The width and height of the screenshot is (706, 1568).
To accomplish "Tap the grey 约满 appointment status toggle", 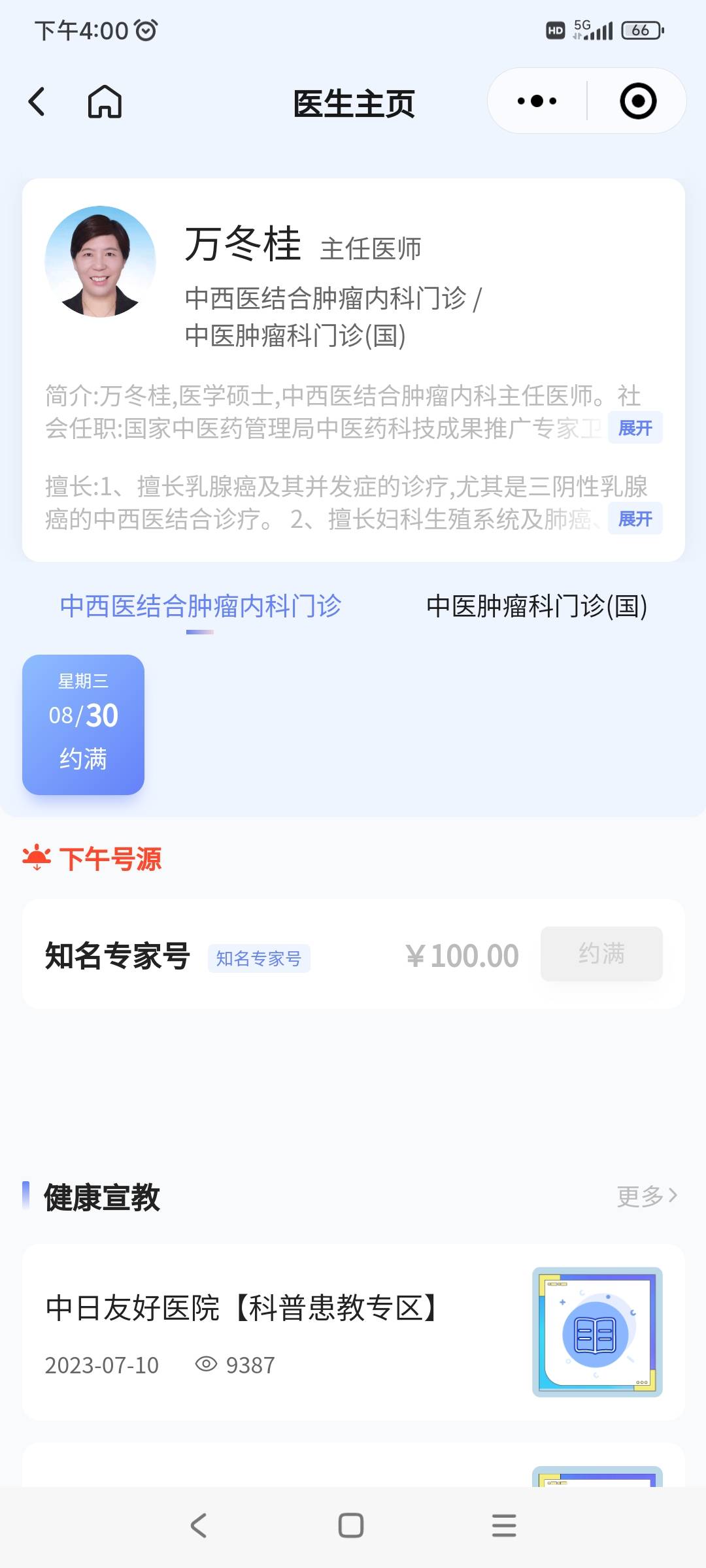I will pos(601,954).
